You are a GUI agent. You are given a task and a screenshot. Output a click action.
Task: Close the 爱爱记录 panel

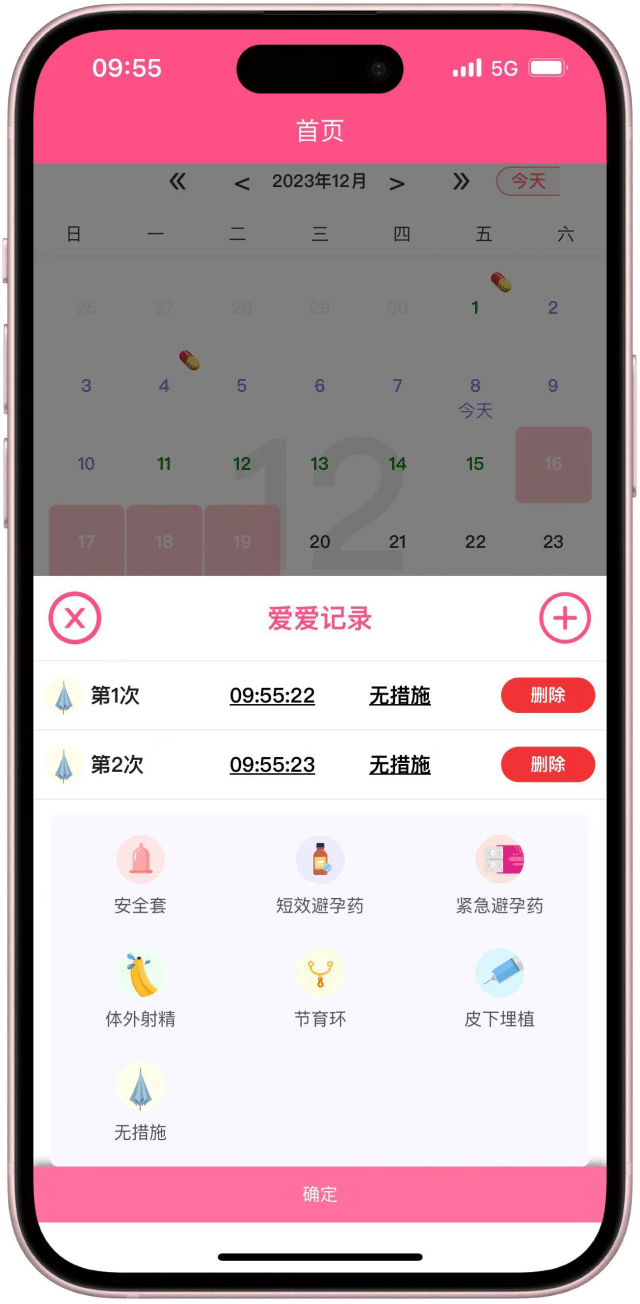click(75, 618)
